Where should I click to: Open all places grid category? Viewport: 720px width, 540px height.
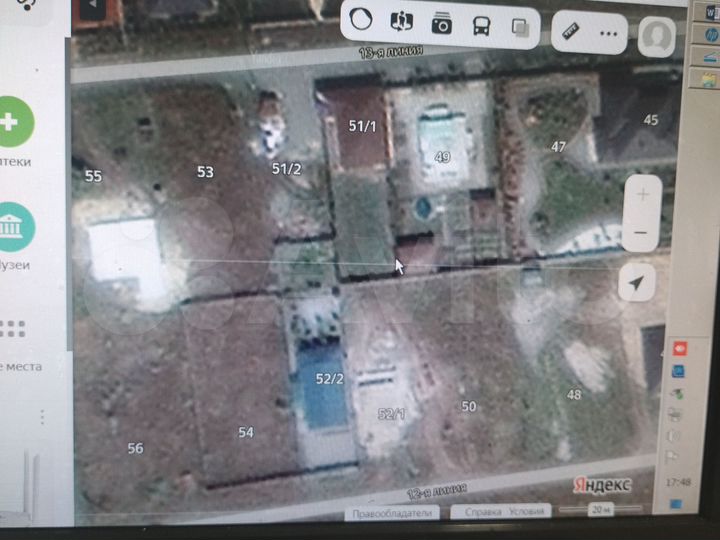pyautogui.click(x=12, y=328)
